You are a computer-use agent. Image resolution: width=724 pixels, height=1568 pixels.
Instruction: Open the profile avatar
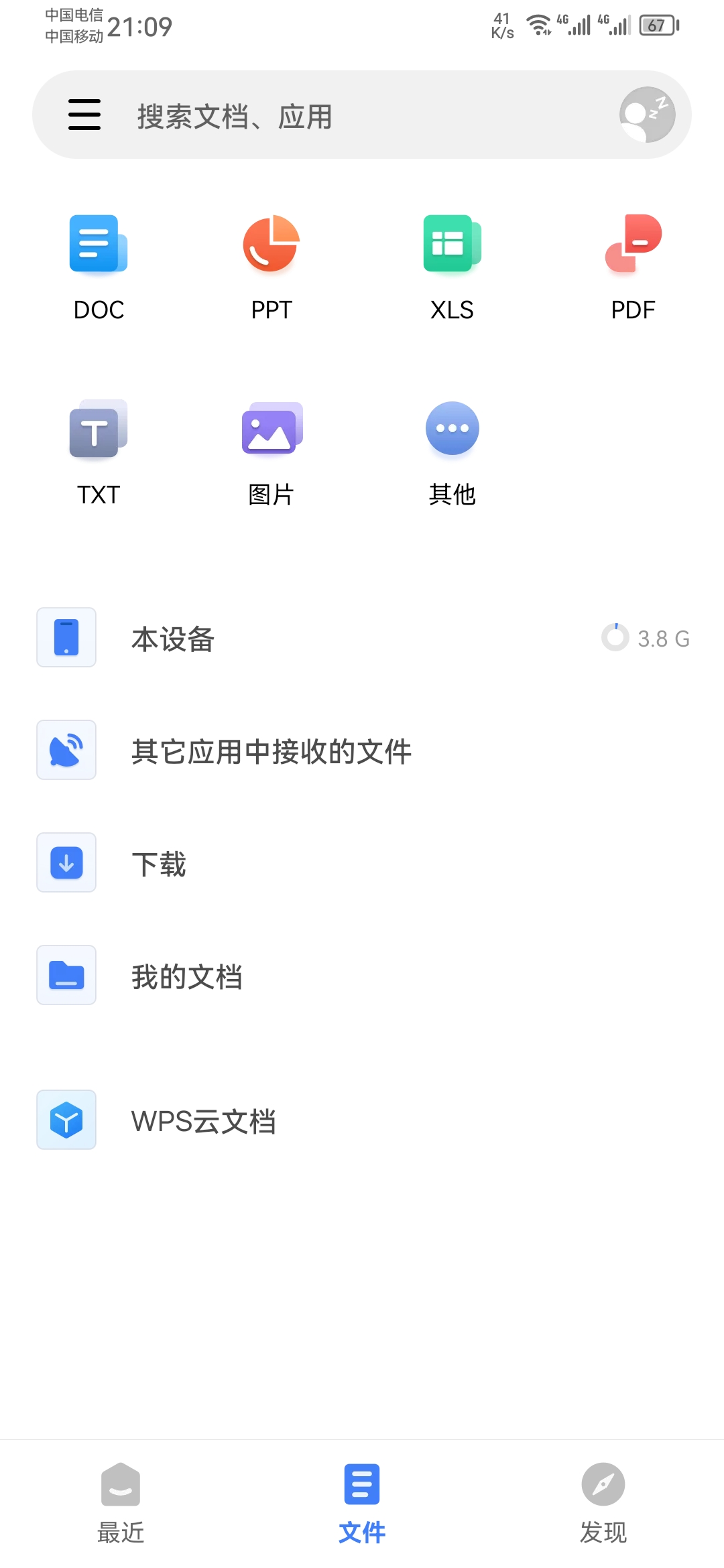tap(647, 115)
